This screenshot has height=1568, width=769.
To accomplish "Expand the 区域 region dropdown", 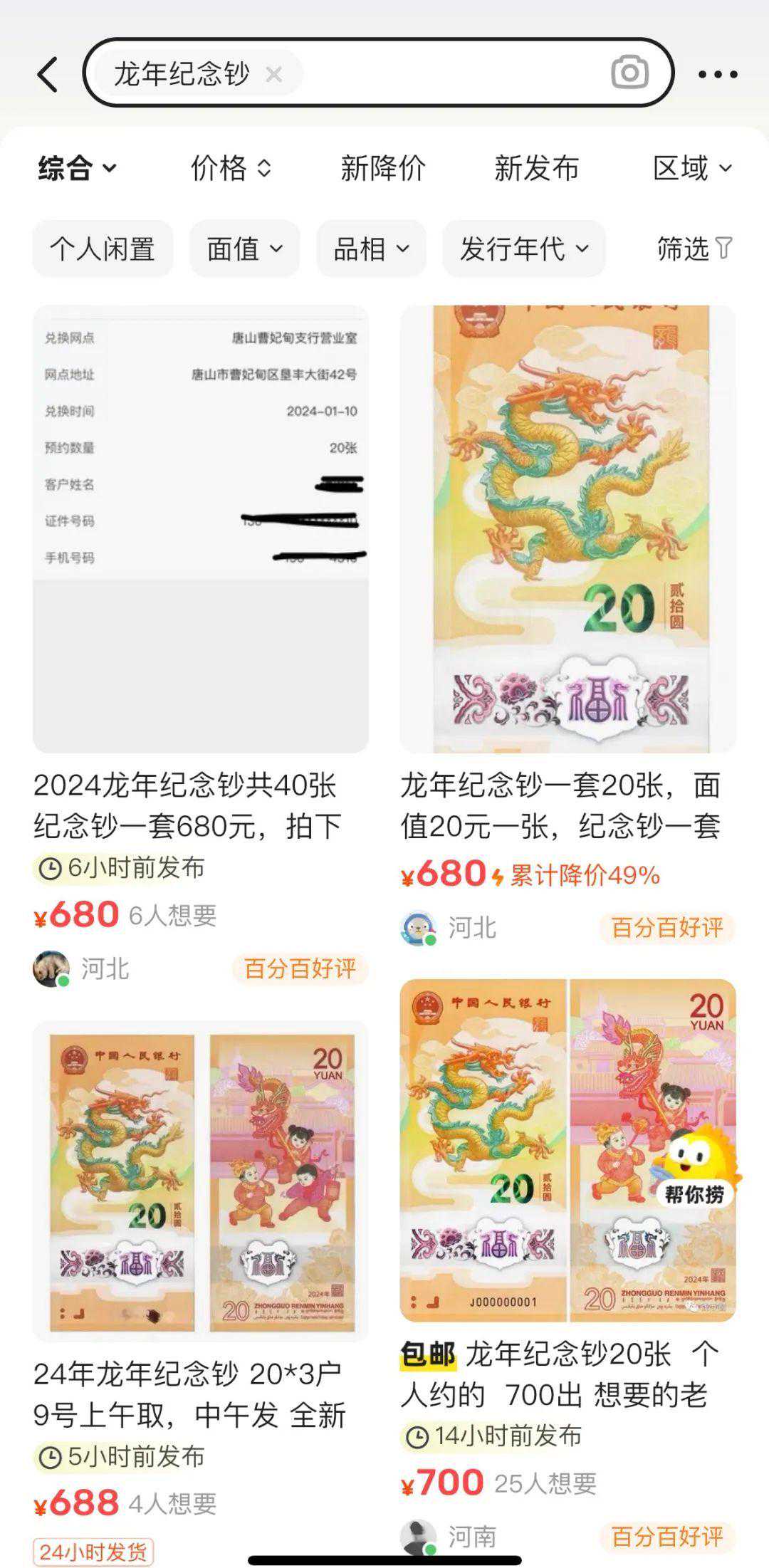I will point(692,169).
